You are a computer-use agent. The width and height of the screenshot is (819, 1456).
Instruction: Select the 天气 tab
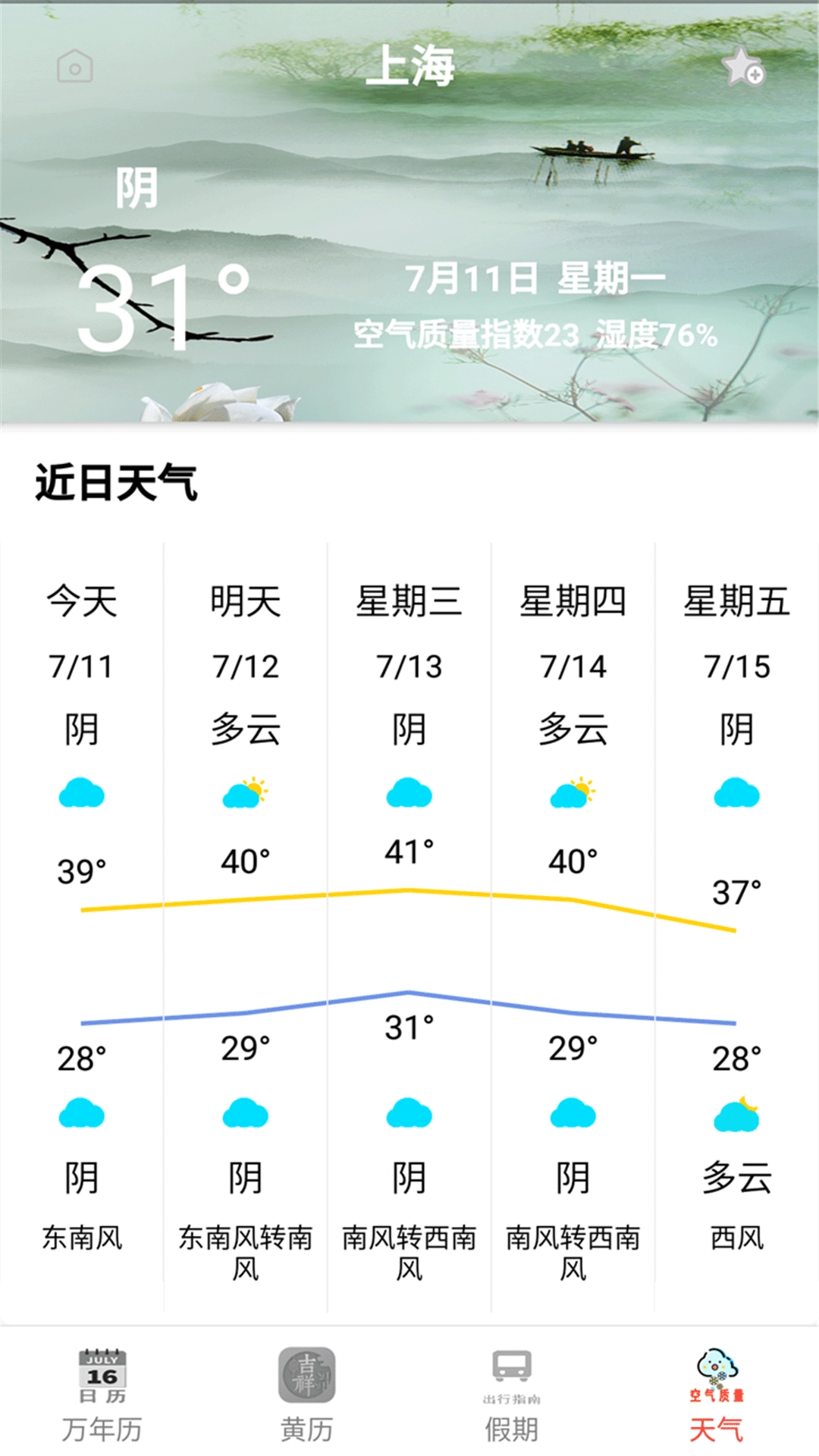pyautogui.click(x=717, y=1395)
